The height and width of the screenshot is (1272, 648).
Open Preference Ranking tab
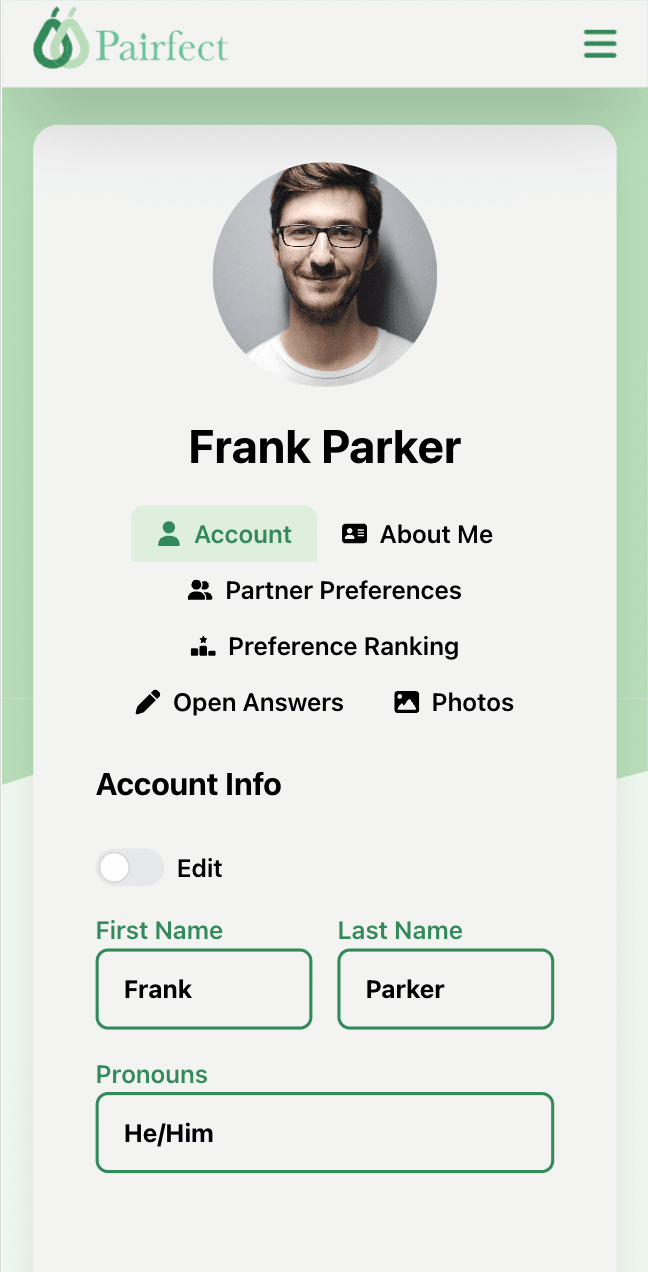click(x=325, y=646)
